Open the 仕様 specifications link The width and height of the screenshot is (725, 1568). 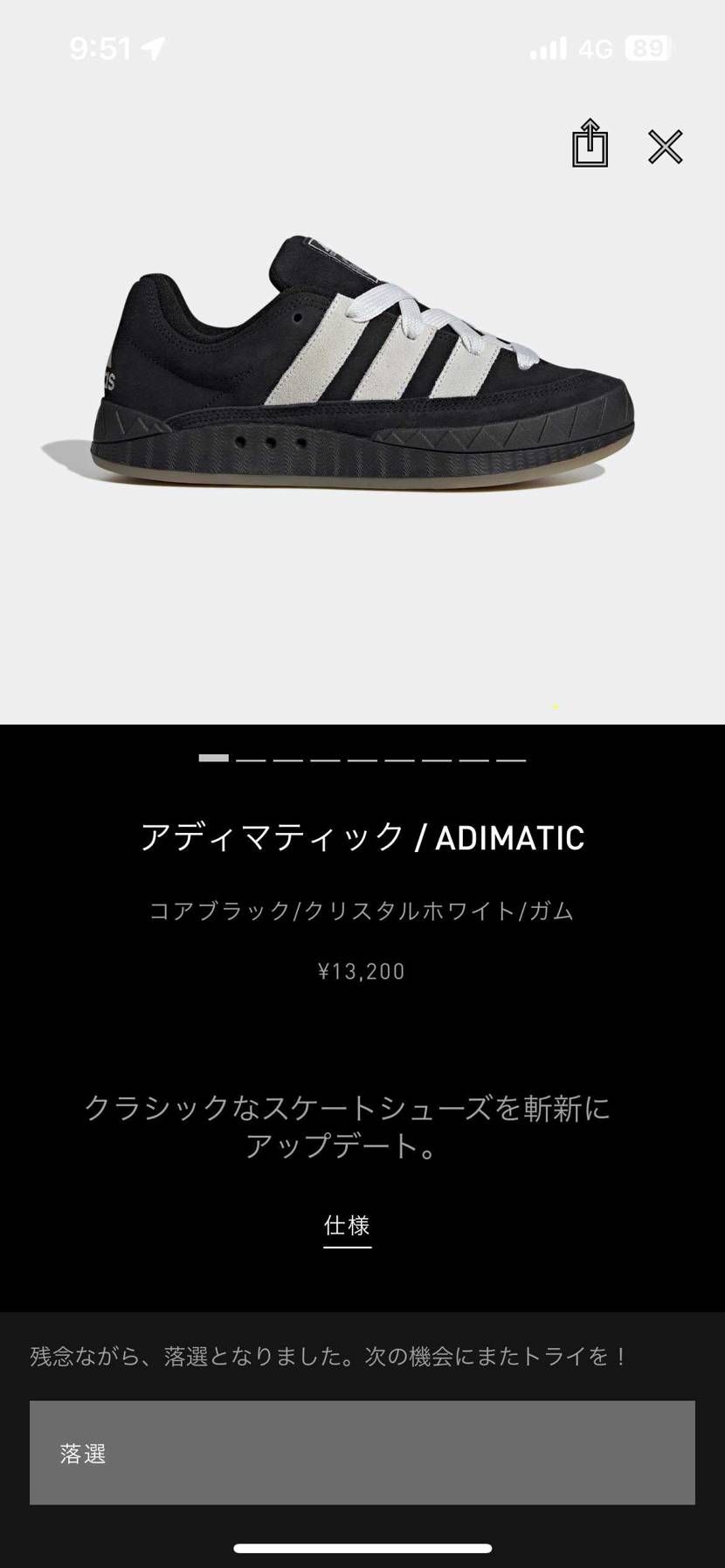coord(348,1226)
